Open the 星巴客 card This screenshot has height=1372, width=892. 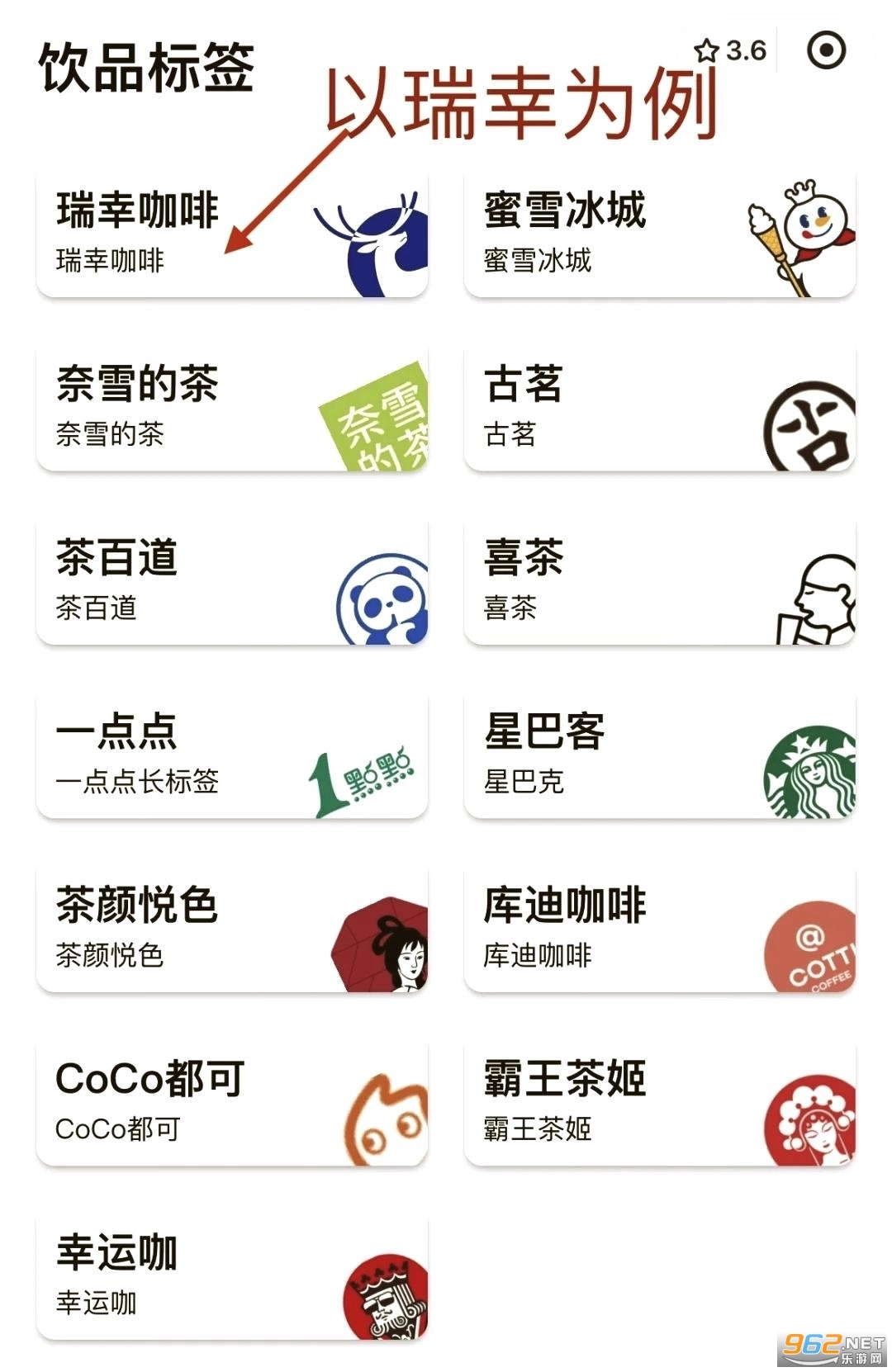(x=659, y=756)
